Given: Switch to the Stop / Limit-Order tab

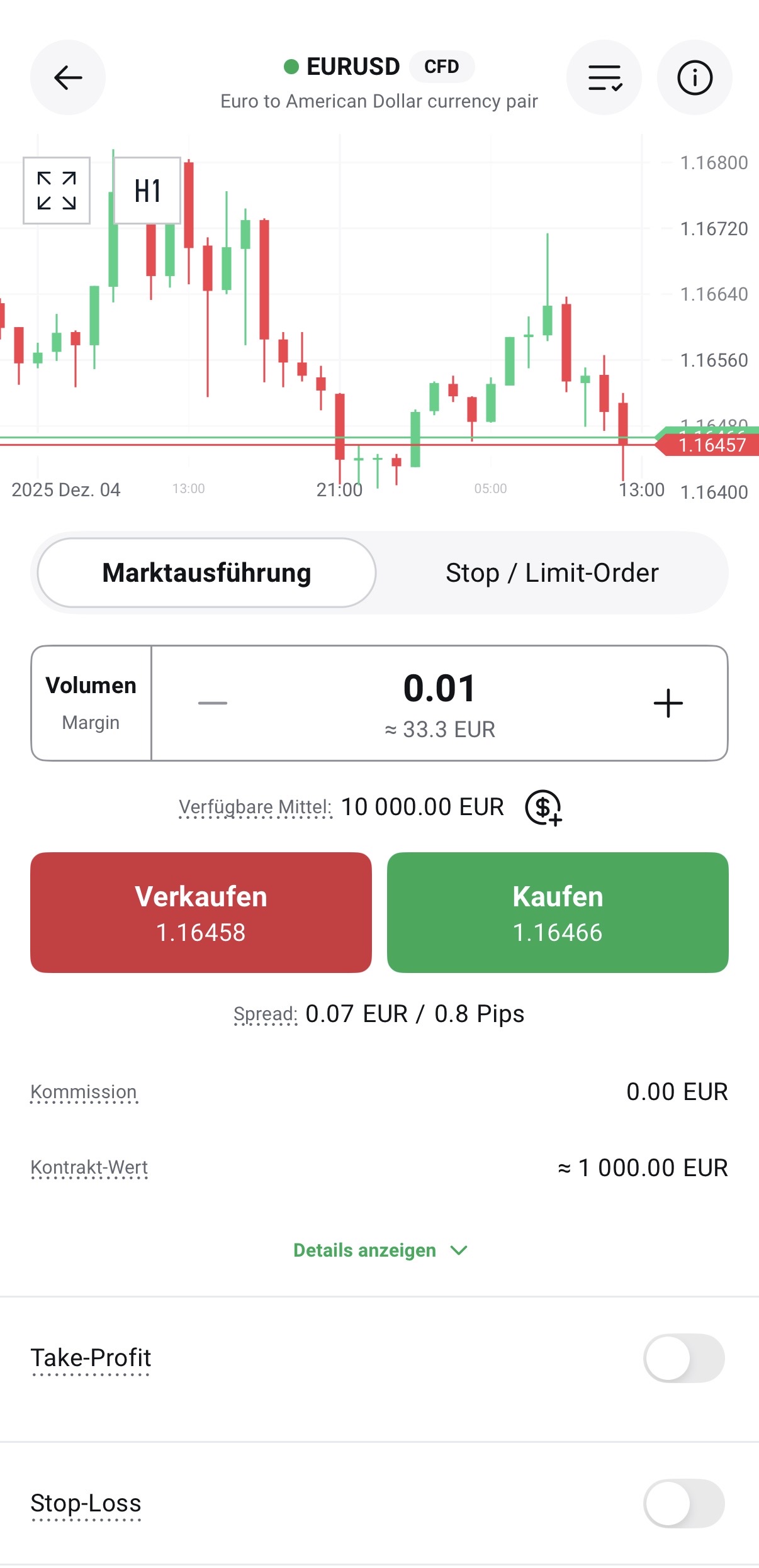Looking at the screenshot, I should (x=551, y=572).
